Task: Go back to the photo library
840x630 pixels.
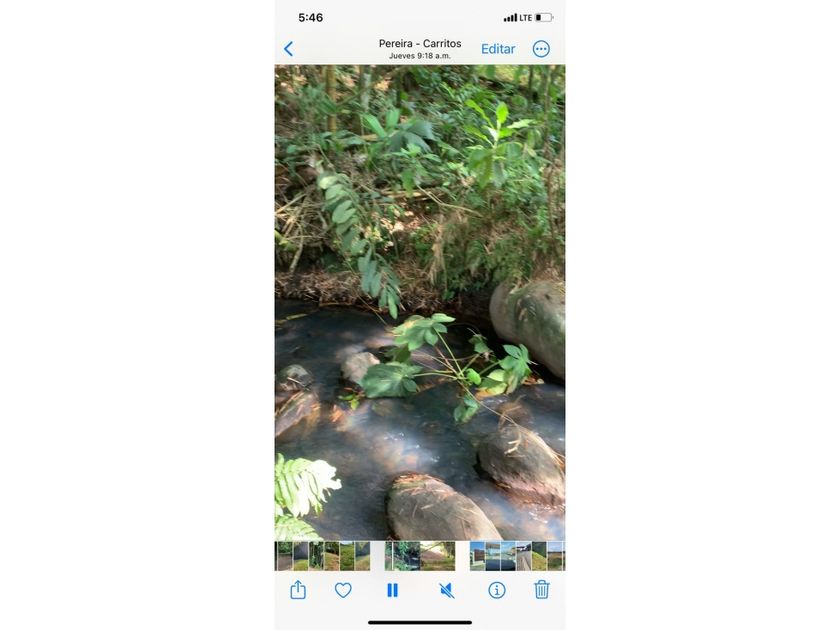Action: click(289, 49)
